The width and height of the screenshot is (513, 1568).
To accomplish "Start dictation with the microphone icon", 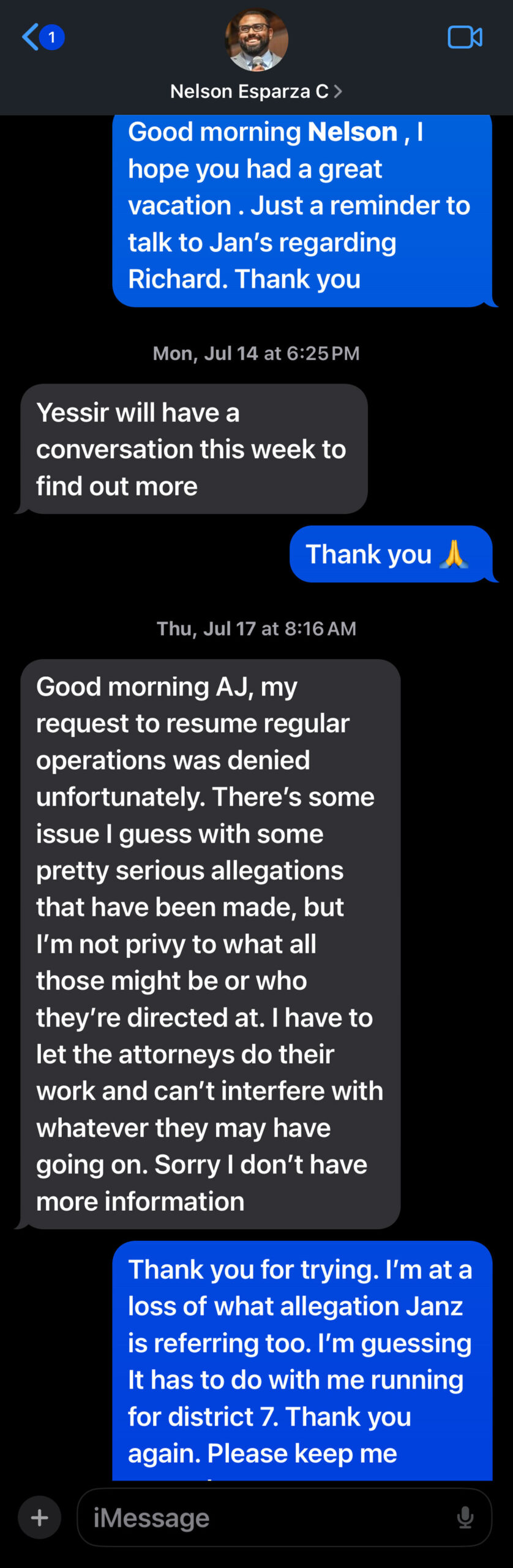I will point(465,1517).
